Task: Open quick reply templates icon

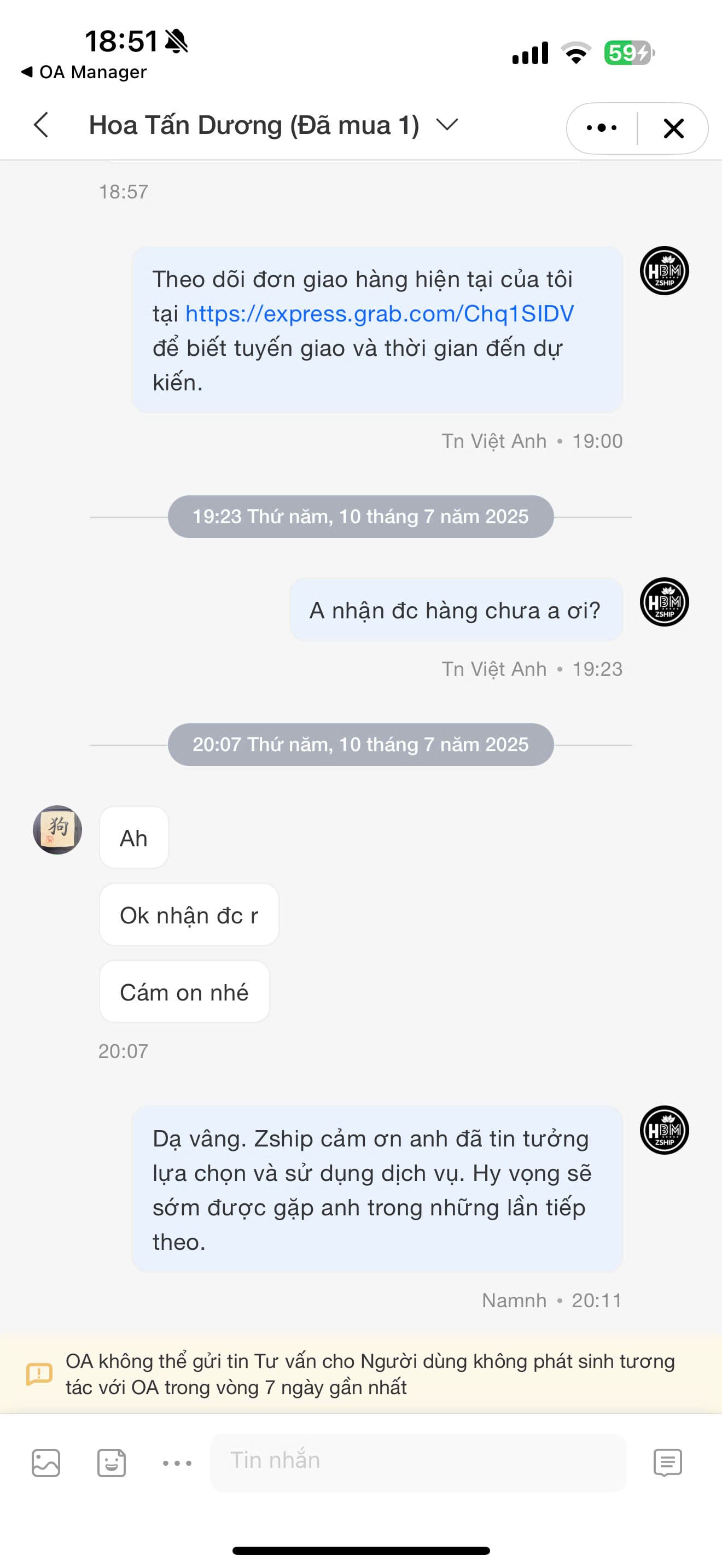Action: [667, 1462]
